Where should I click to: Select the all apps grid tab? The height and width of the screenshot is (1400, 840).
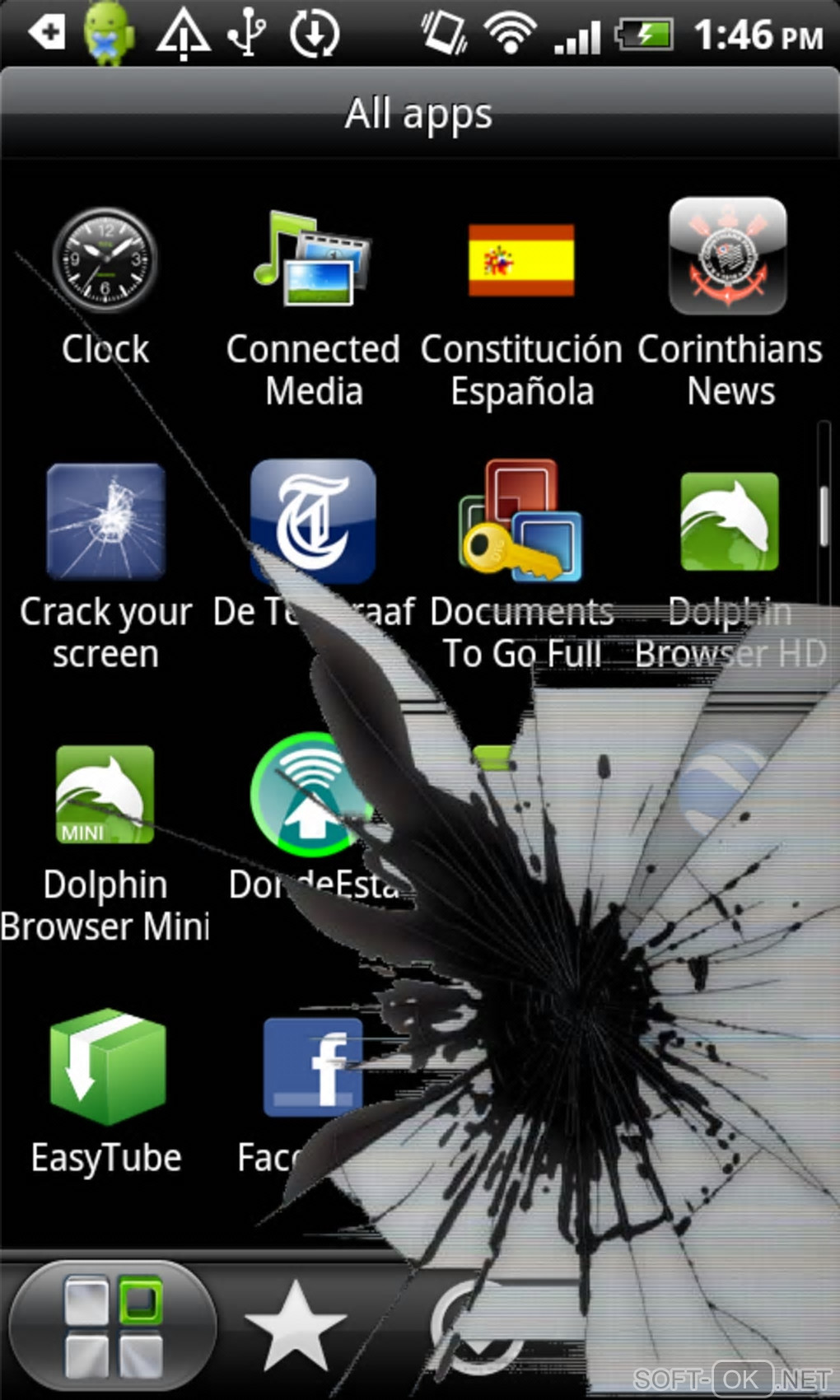113,1327
